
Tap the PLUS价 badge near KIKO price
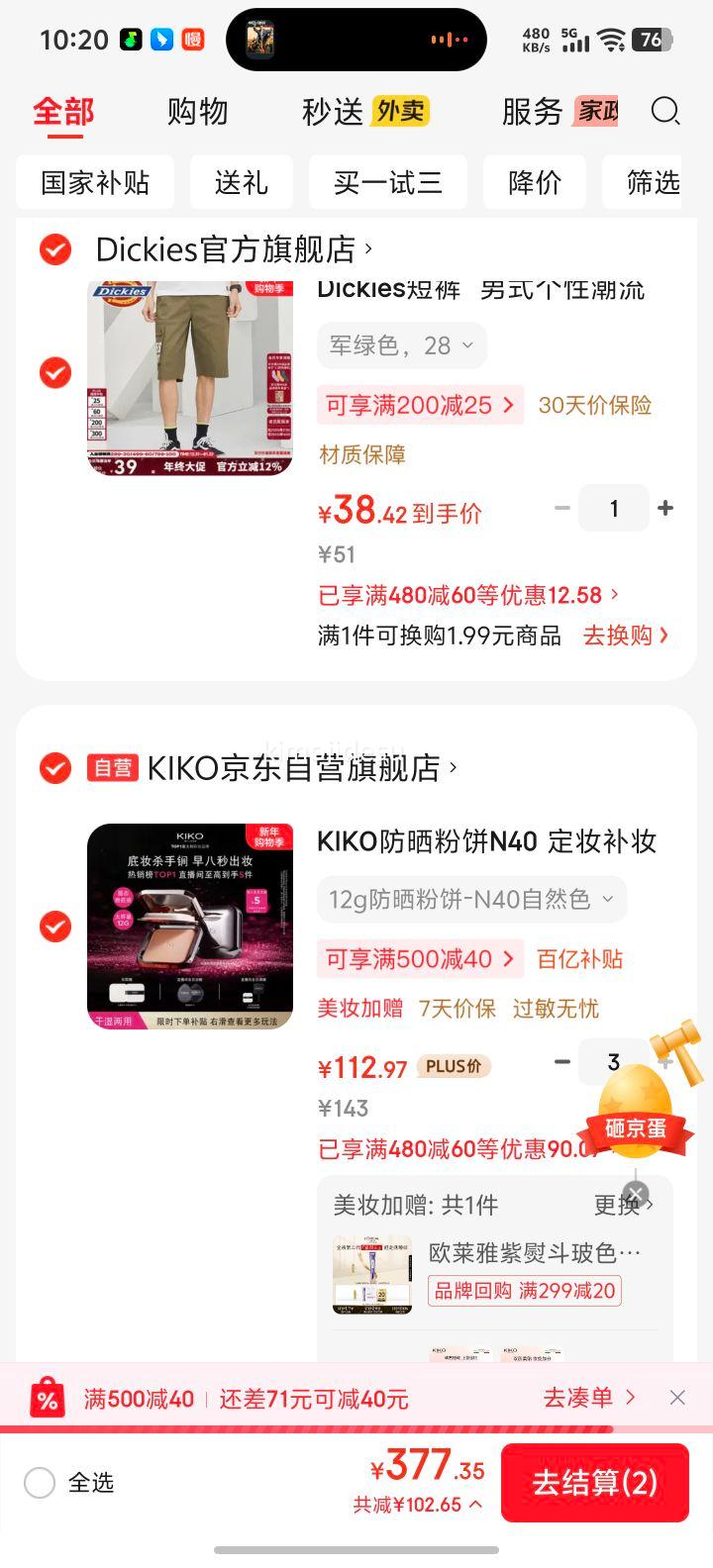[453, 1066]
